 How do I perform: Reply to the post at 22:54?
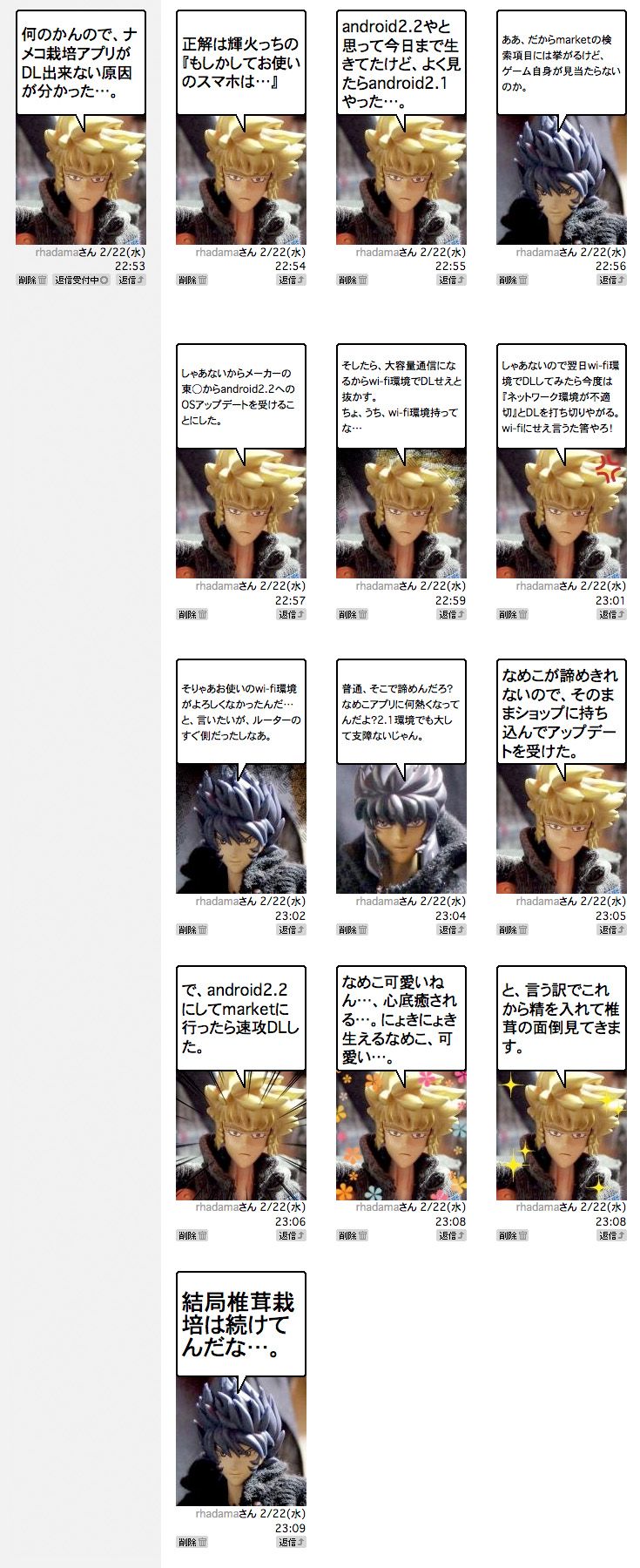pyautogui.click(x=292, y=280)
